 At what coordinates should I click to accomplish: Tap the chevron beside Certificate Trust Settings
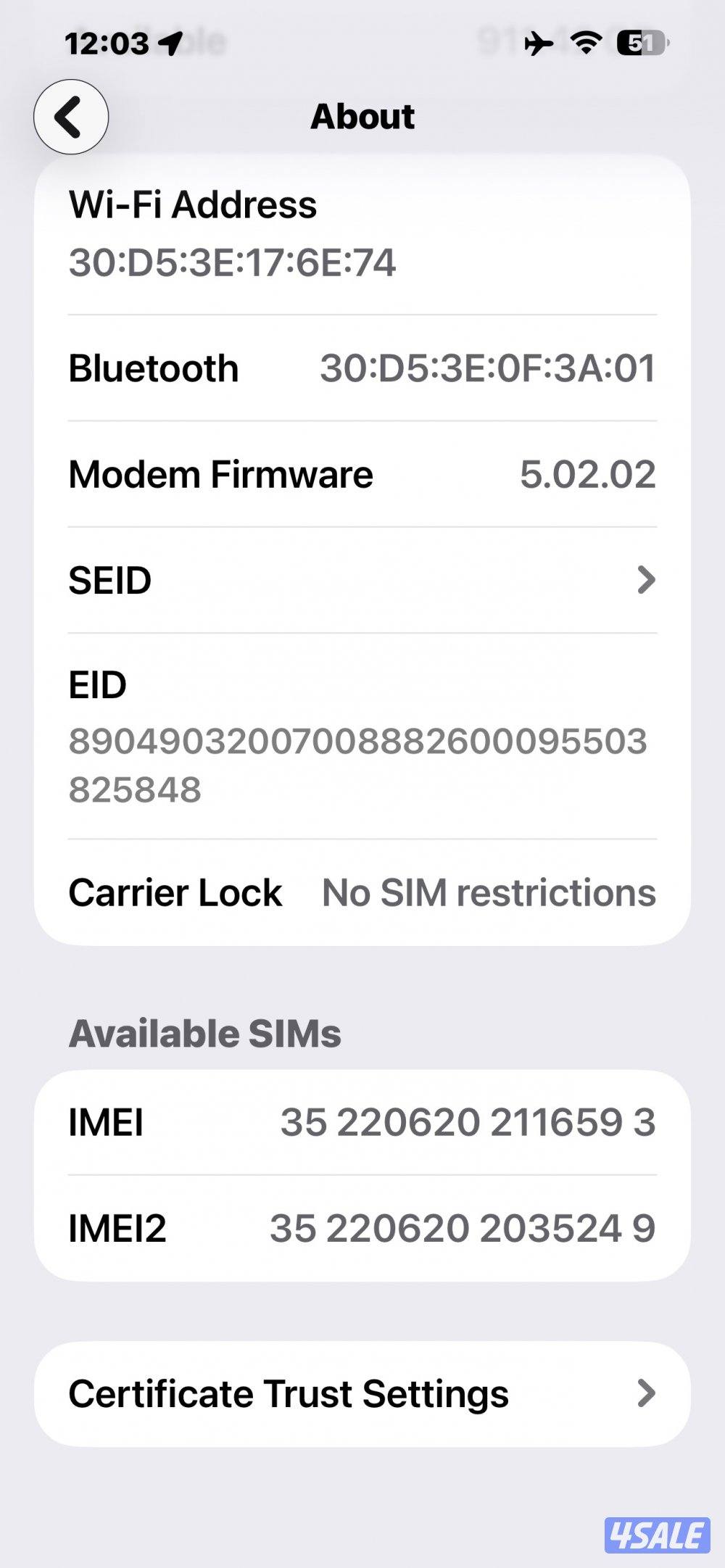(x=647, y=1393)
